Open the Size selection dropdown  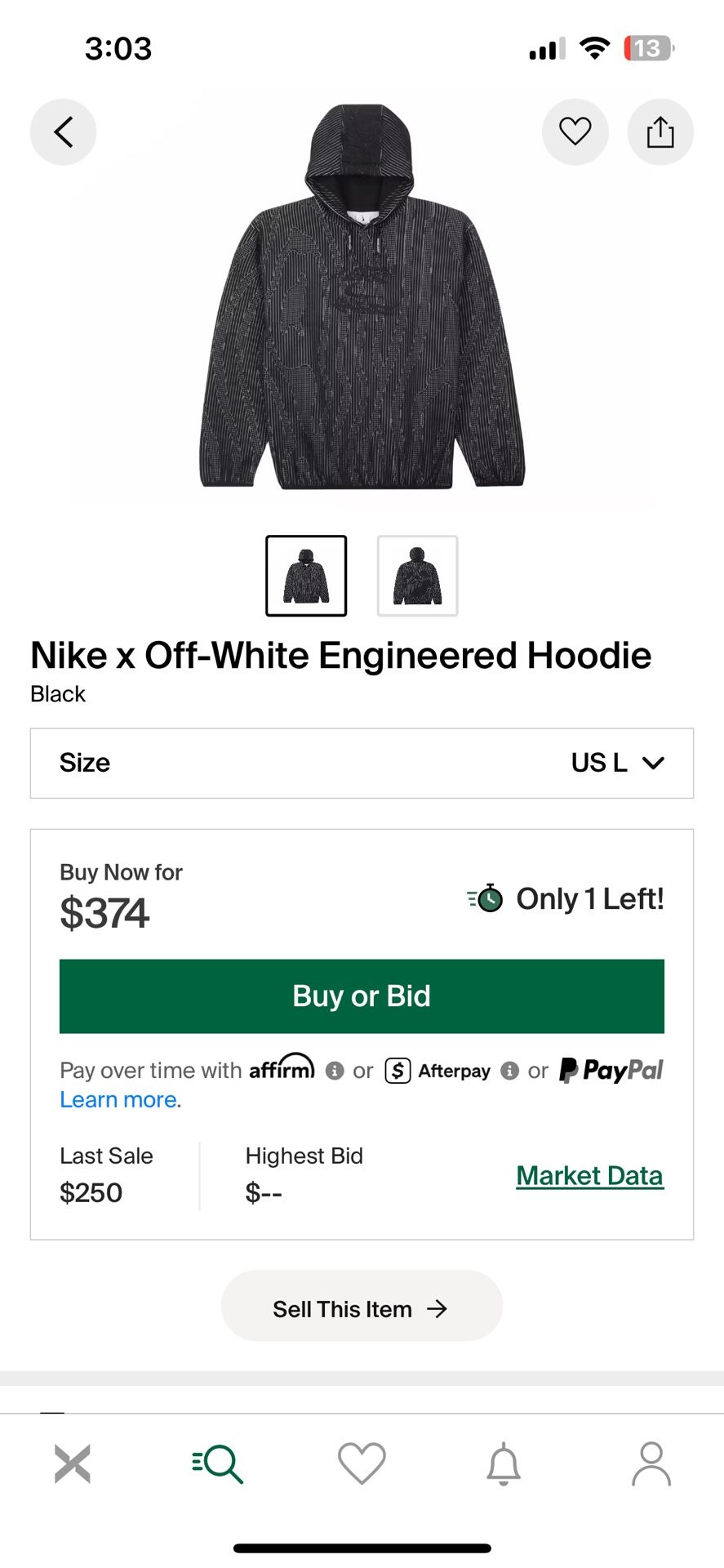click(x=362, y=763)
